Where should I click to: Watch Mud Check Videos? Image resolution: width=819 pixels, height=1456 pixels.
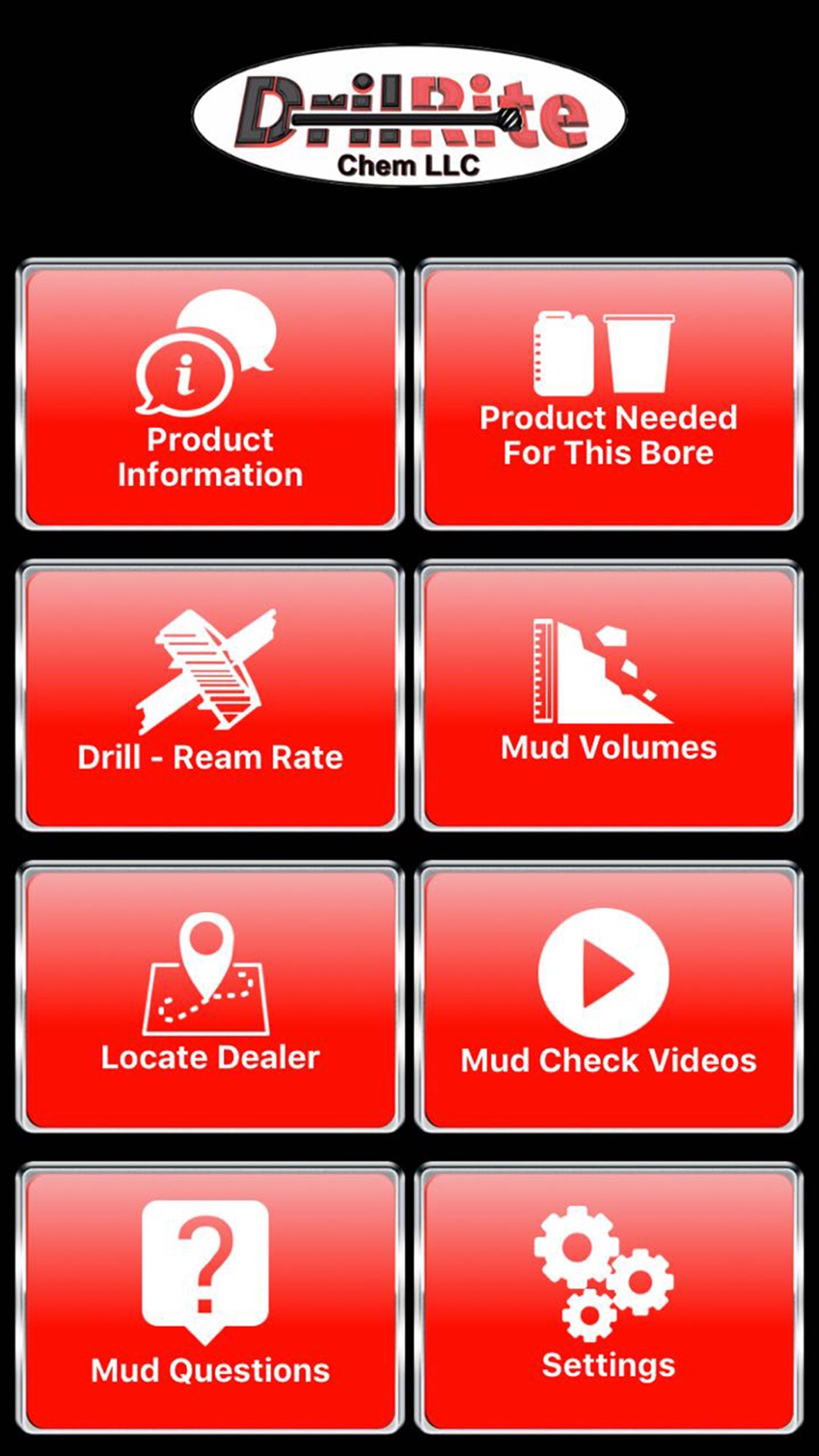pos(609,997)
